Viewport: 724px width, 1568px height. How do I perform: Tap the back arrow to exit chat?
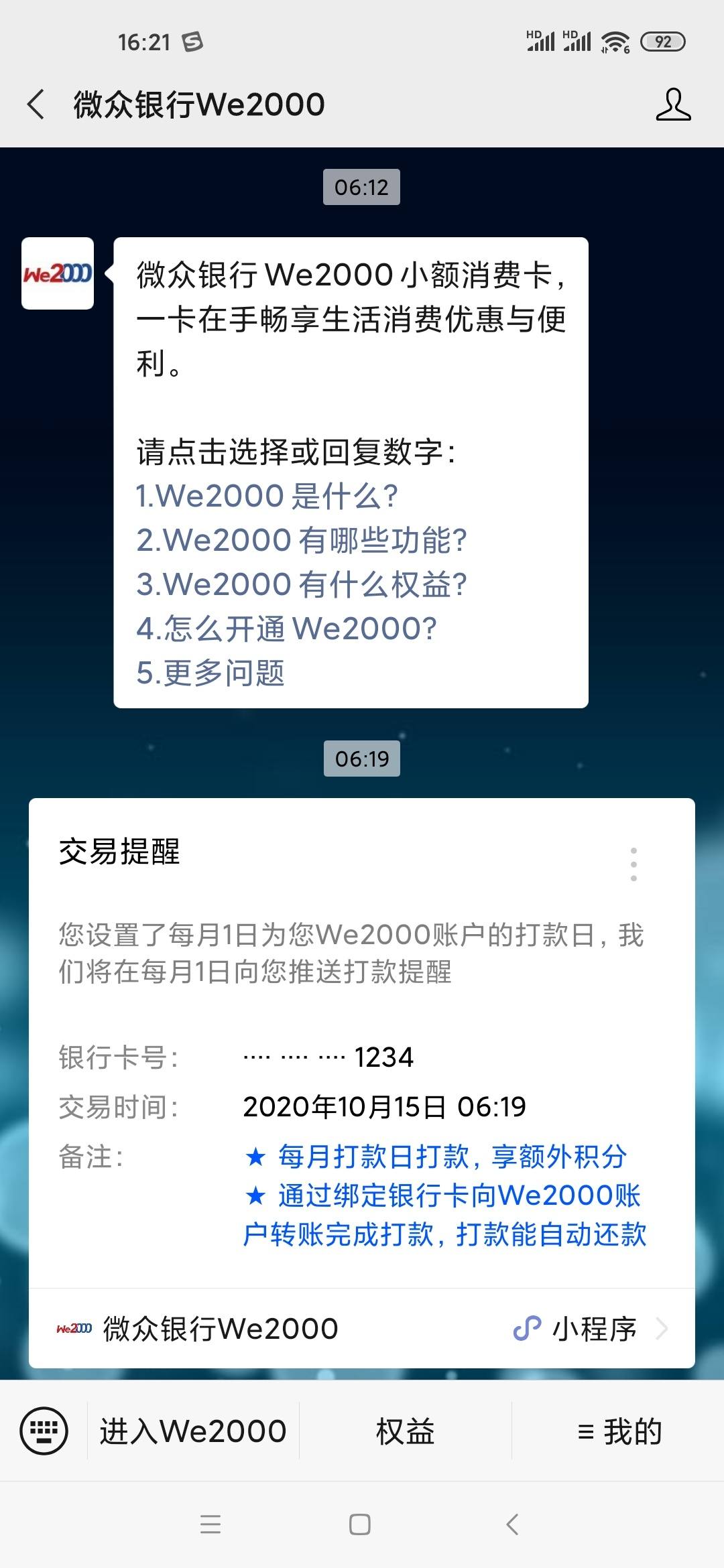pos(35,104)
